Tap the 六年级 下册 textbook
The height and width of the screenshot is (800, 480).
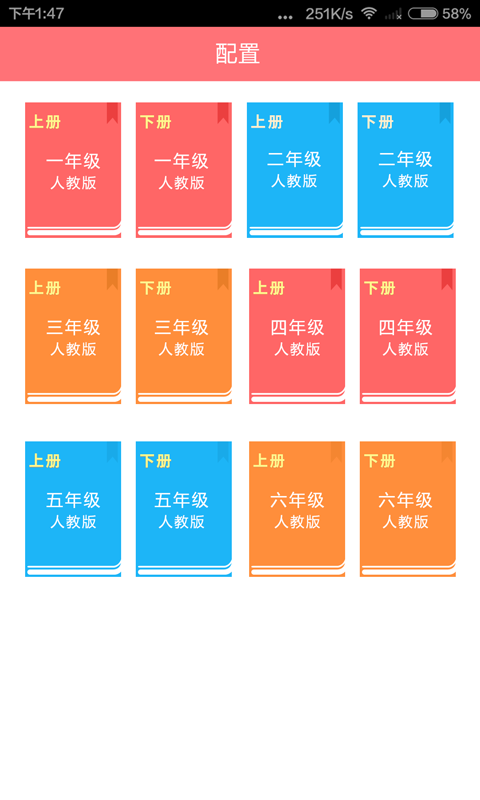click(x=408, y=509)
